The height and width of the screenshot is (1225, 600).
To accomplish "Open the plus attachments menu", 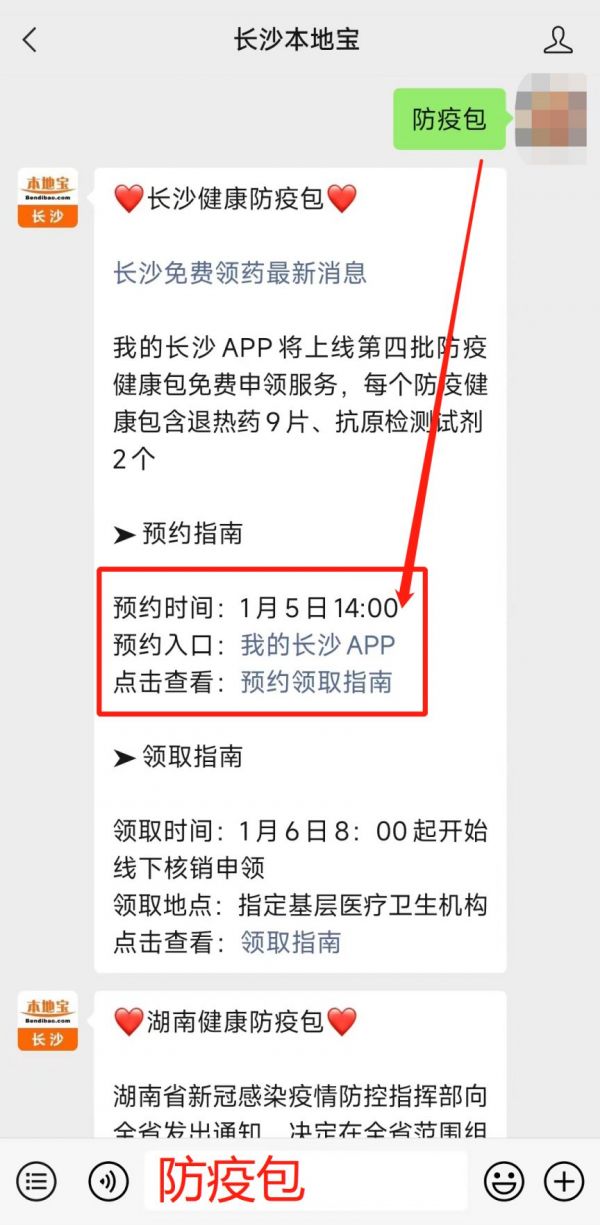I will point(564,1182).
